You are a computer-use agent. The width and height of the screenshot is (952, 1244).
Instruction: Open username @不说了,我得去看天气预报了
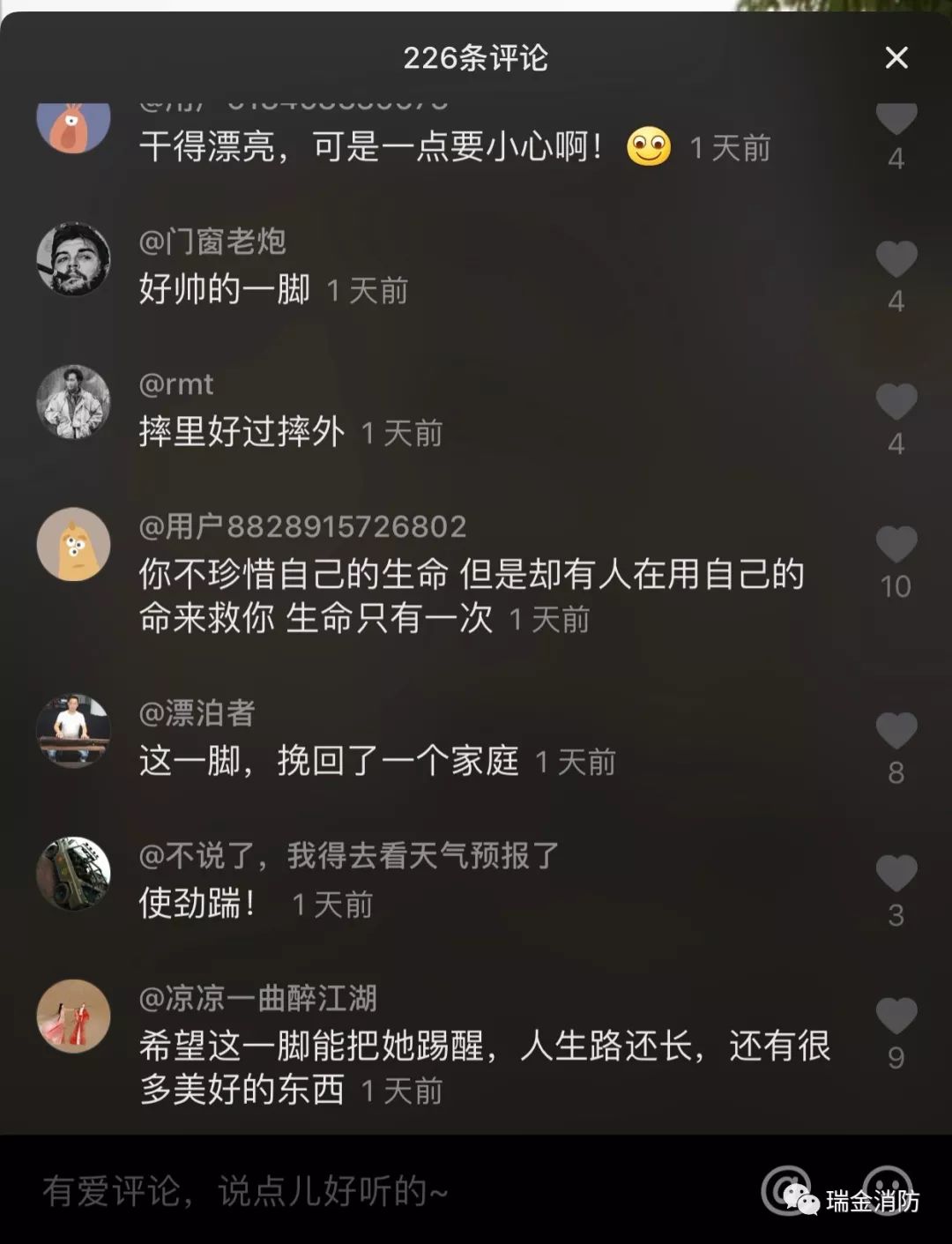[x=348, y=855]
